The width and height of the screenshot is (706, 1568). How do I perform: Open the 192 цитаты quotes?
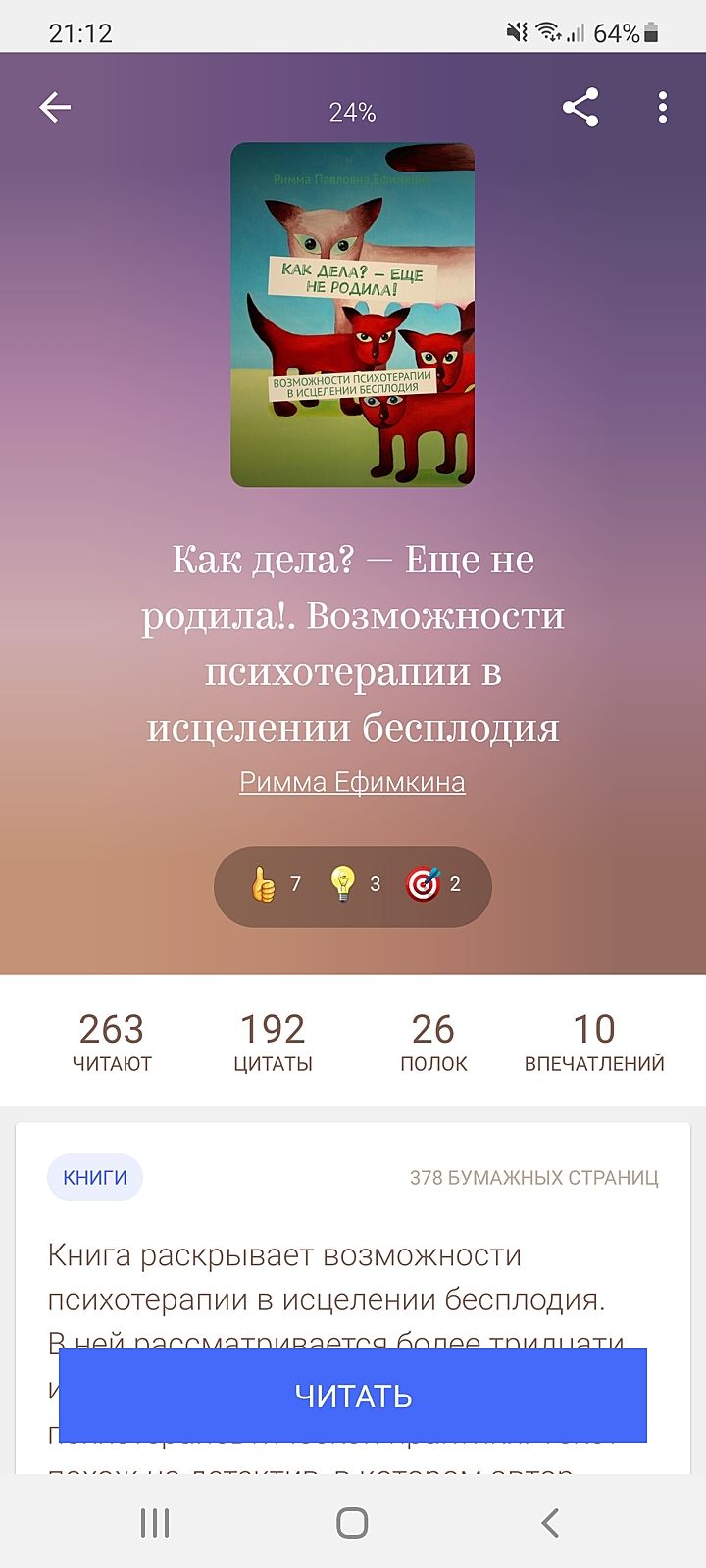273,1042
